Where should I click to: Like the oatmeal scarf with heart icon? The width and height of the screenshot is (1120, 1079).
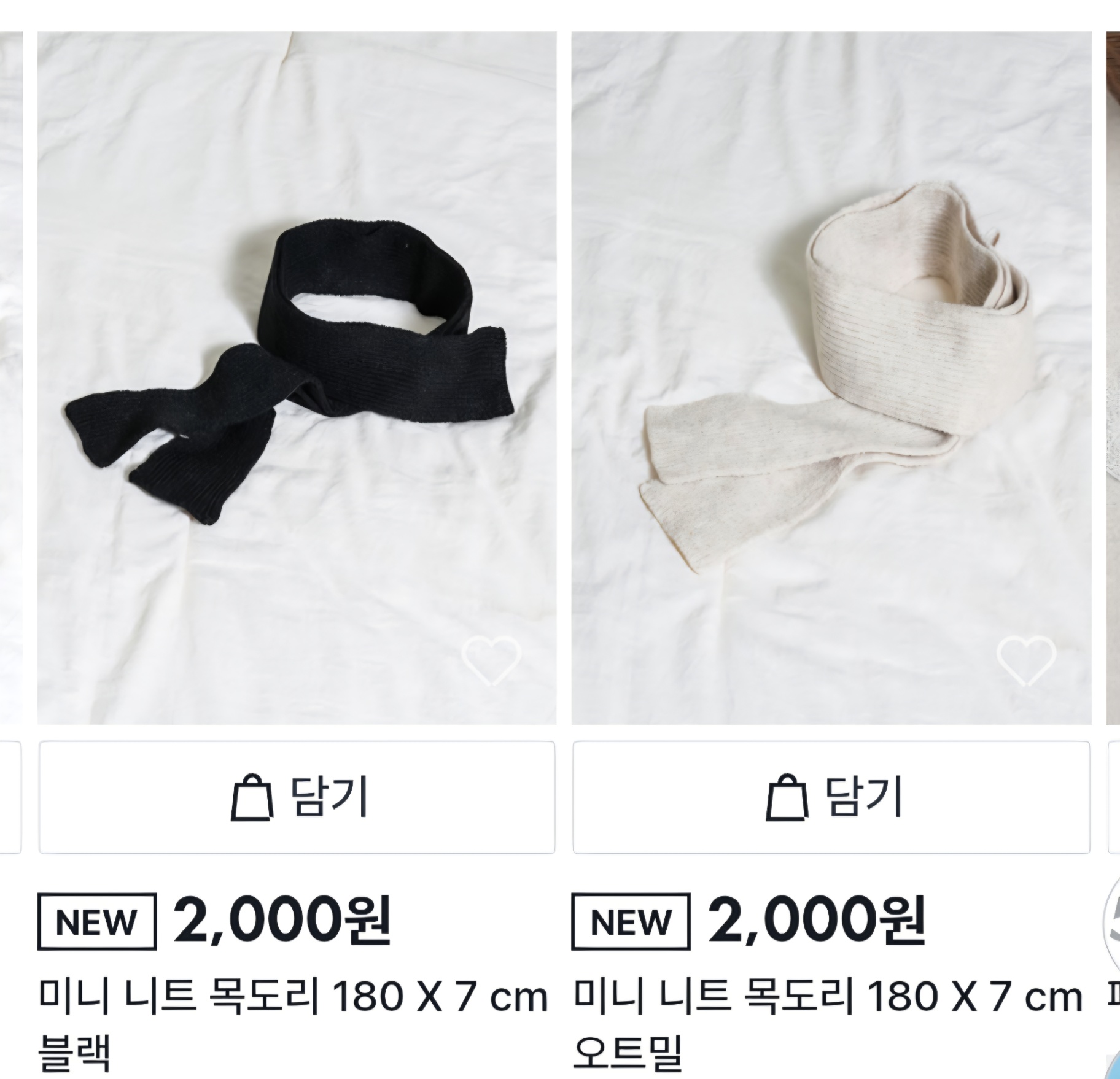coord(1026,660)
